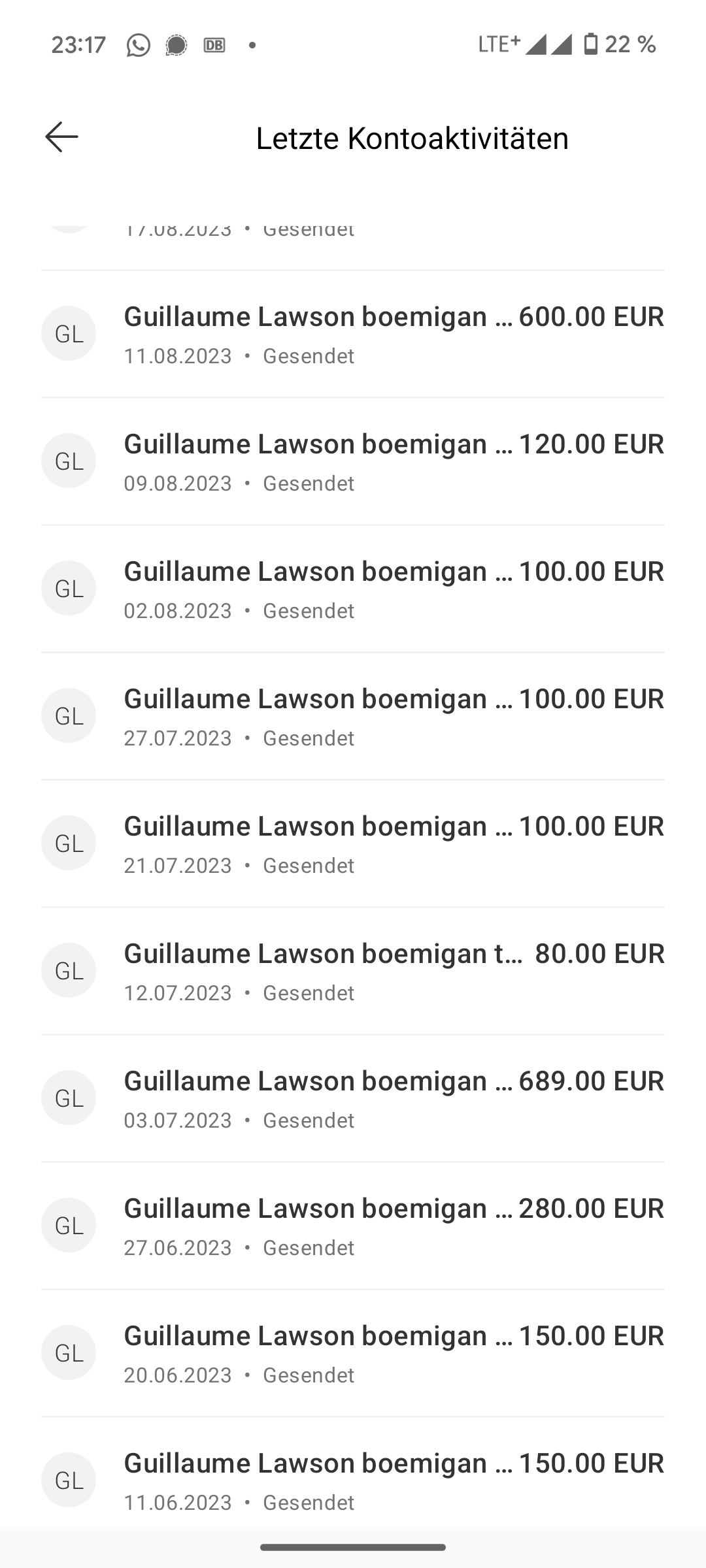This screenshot has width=706, height=1568.
Task: View the transaction dated 27.07.2023
Action: pyautogui.click(x=353, y=716)
